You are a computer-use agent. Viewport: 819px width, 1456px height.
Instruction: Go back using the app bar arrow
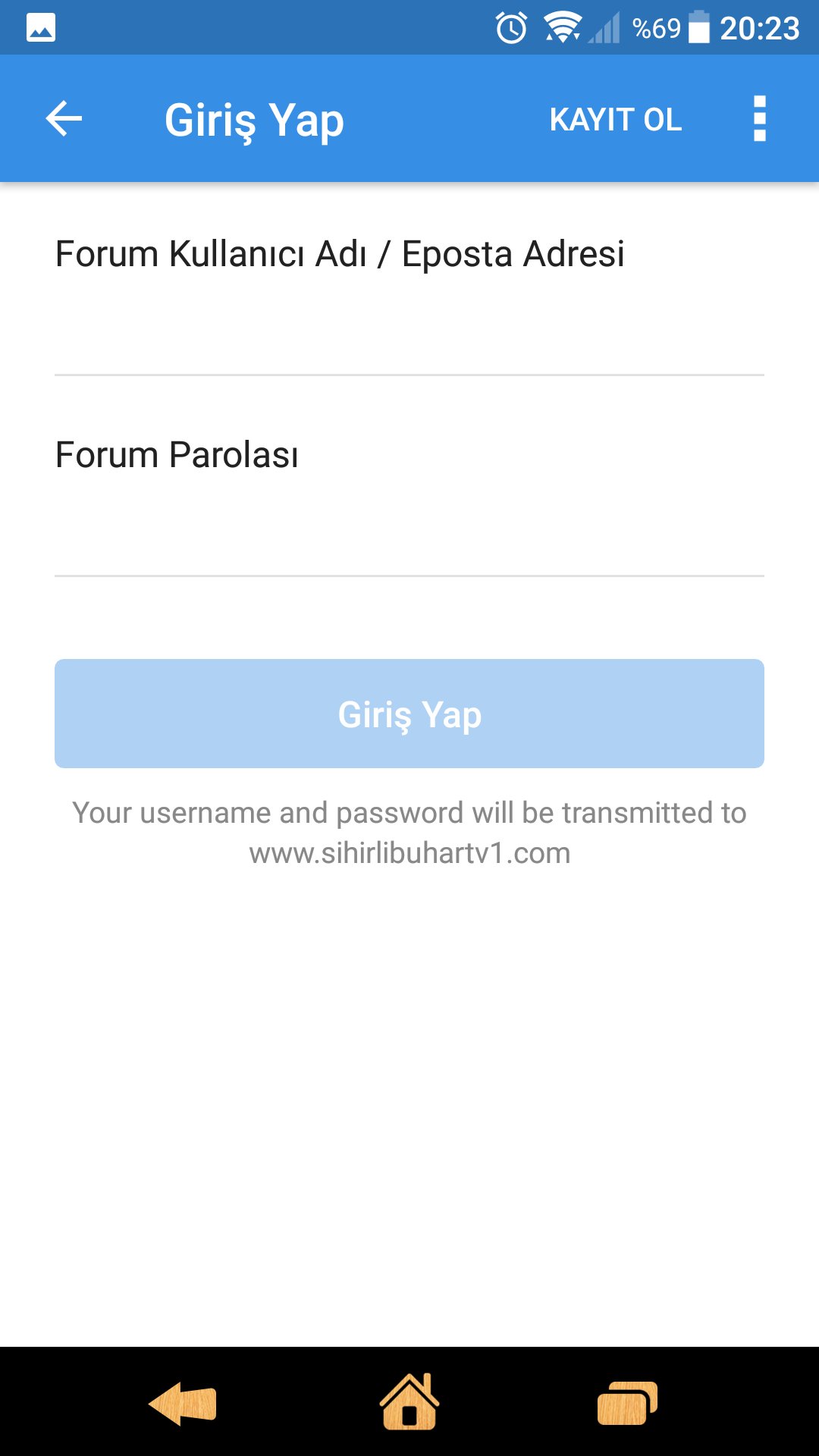[64, 119]
